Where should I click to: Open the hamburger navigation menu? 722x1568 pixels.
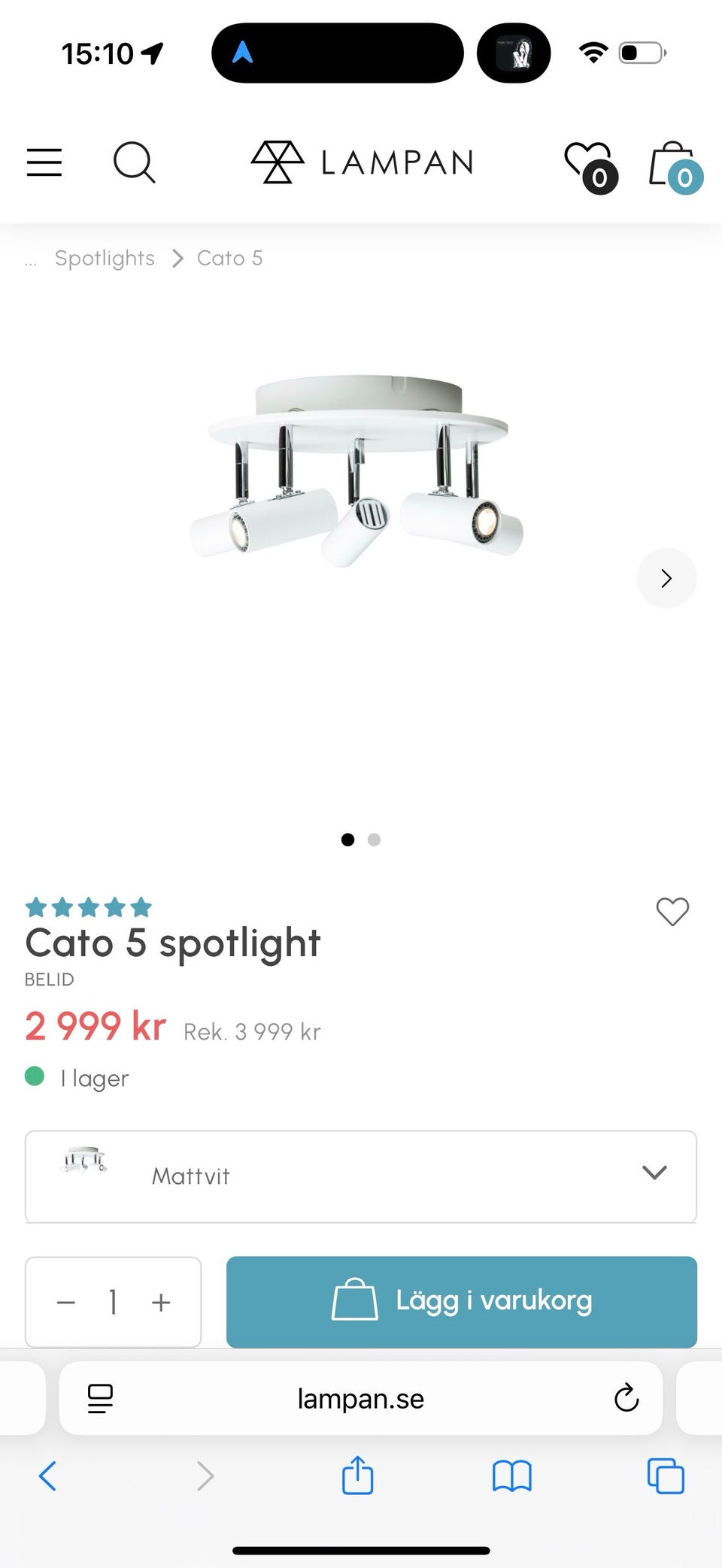click(x=44, y=162)
